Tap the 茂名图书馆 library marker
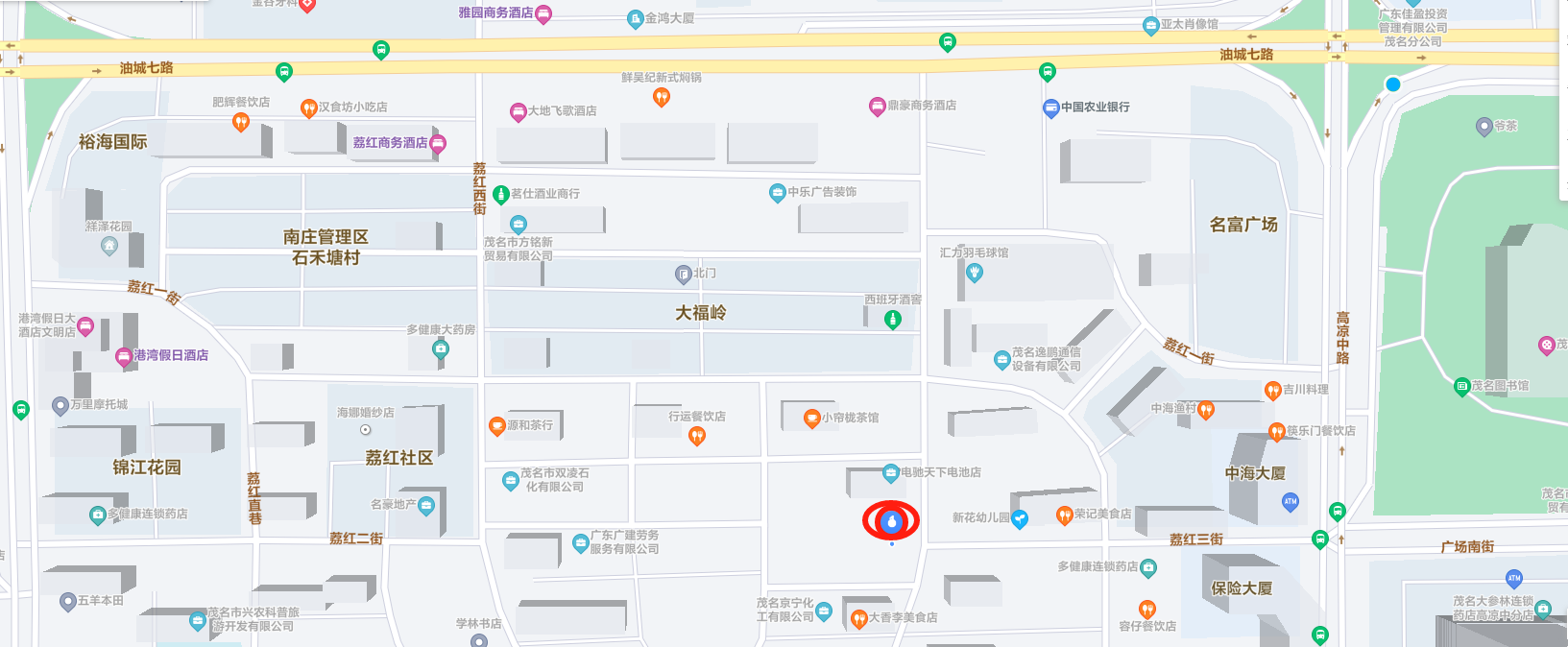 tap(1461, 386)
